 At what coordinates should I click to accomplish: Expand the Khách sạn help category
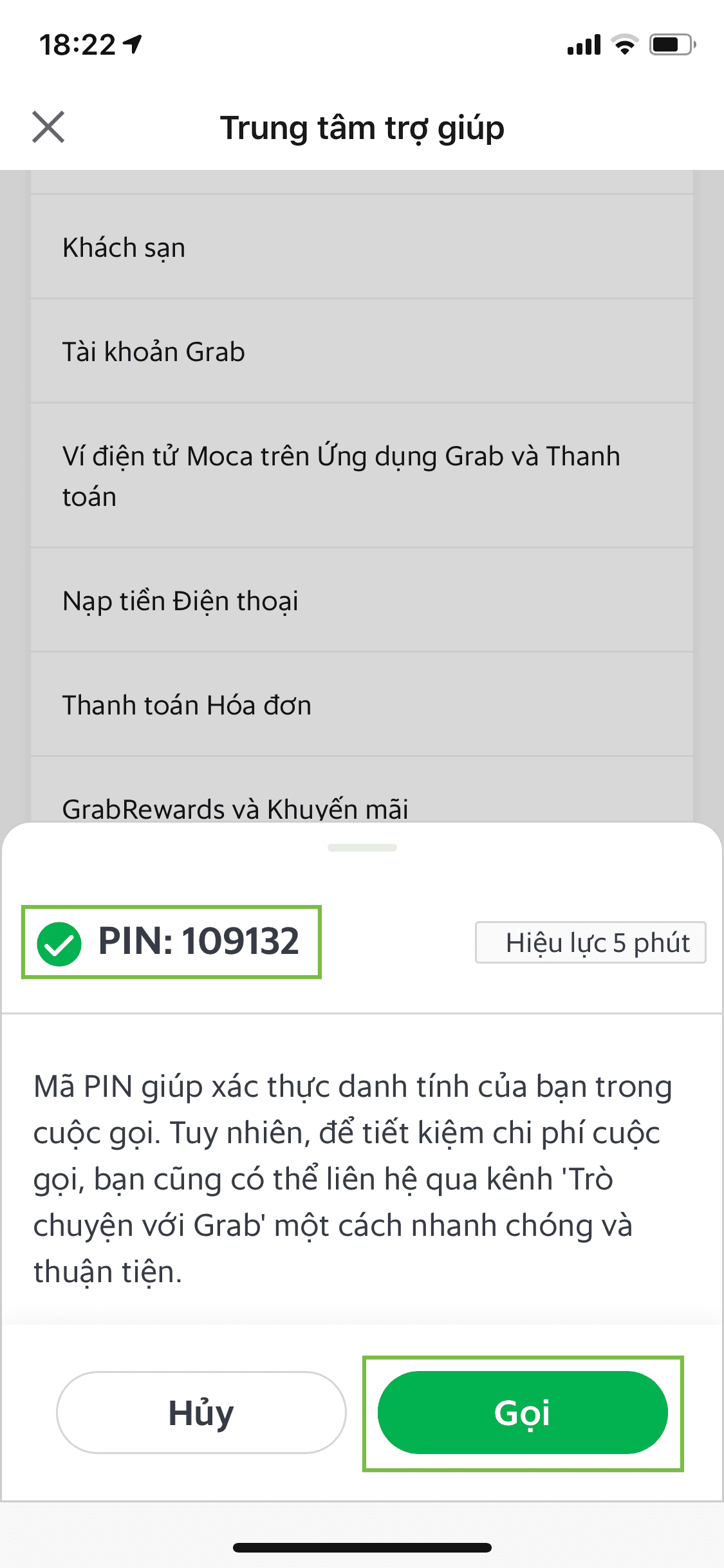point(362,247)
